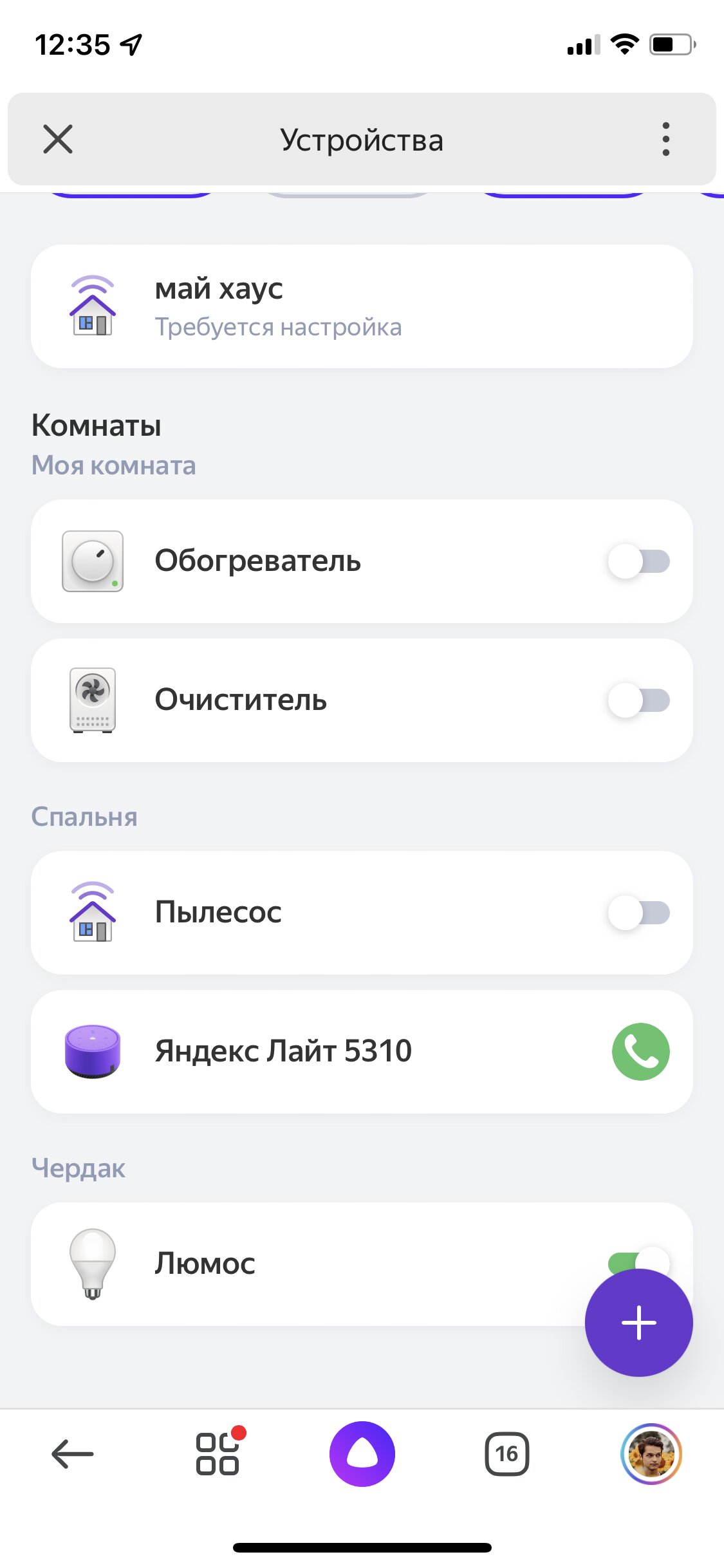Activate the Alice voice assistant
This screenshot has height=1568, width=724.
[x=362, y=1454]
